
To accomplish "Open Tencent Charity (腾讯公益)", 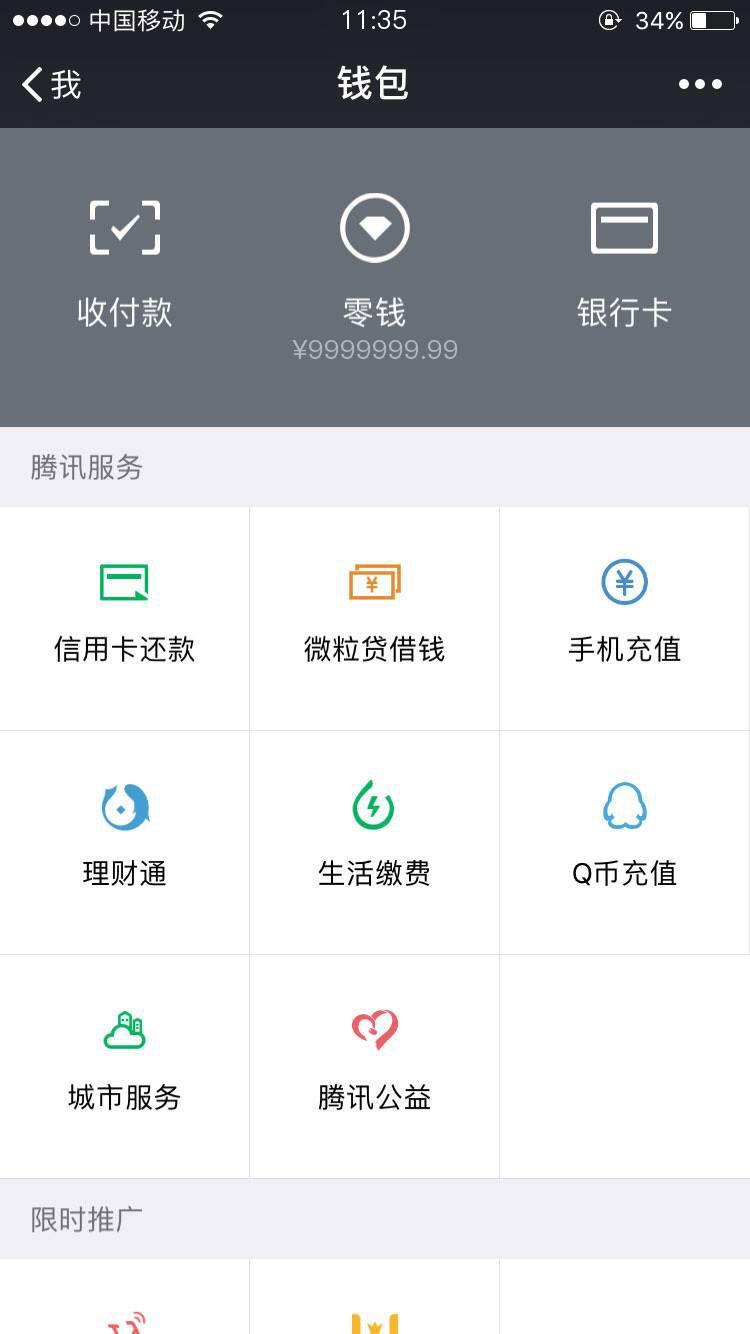I will click(x=374, y=1063).
